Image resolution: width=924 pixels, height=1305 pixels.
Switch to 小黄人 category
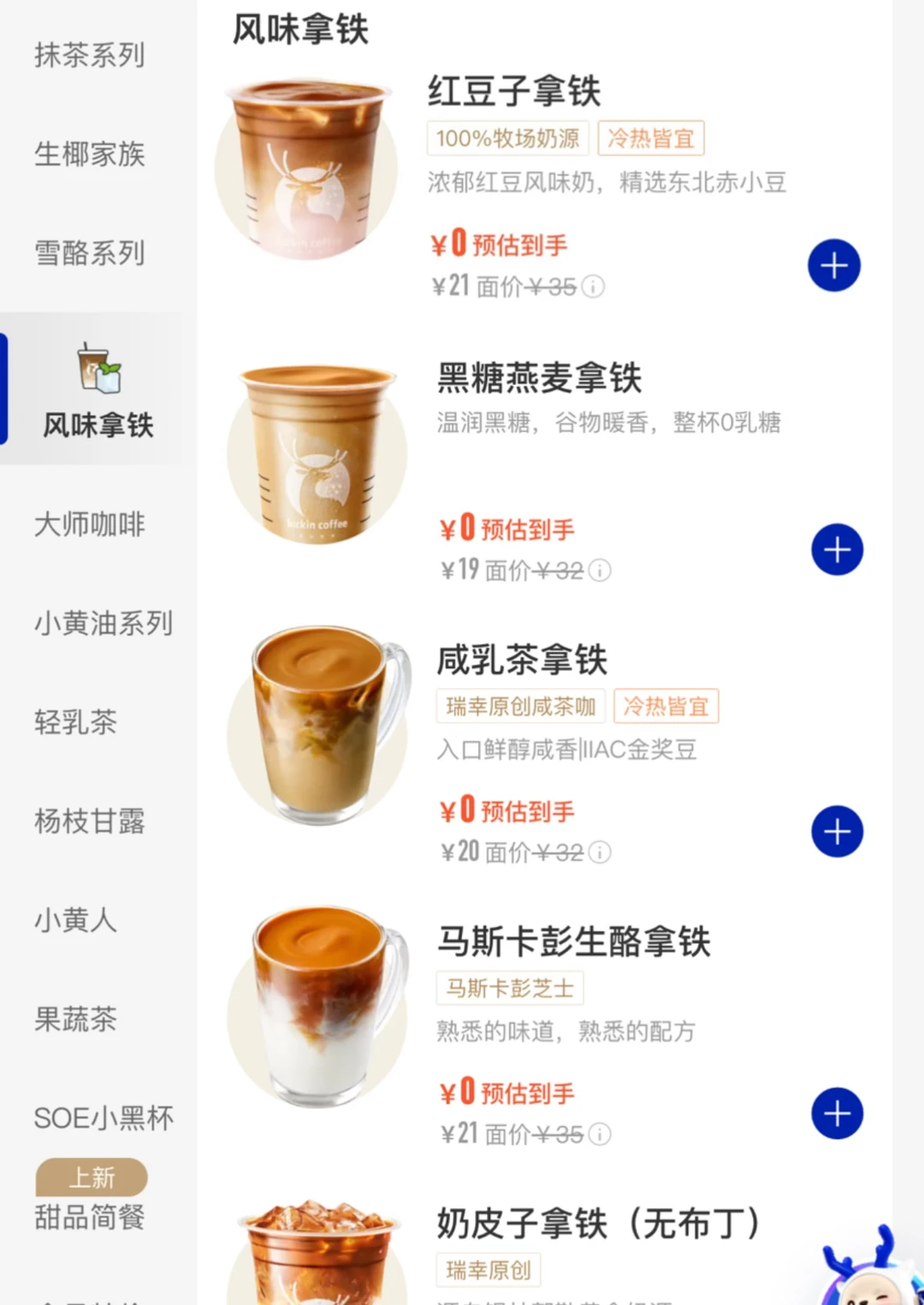click(75, 921)
